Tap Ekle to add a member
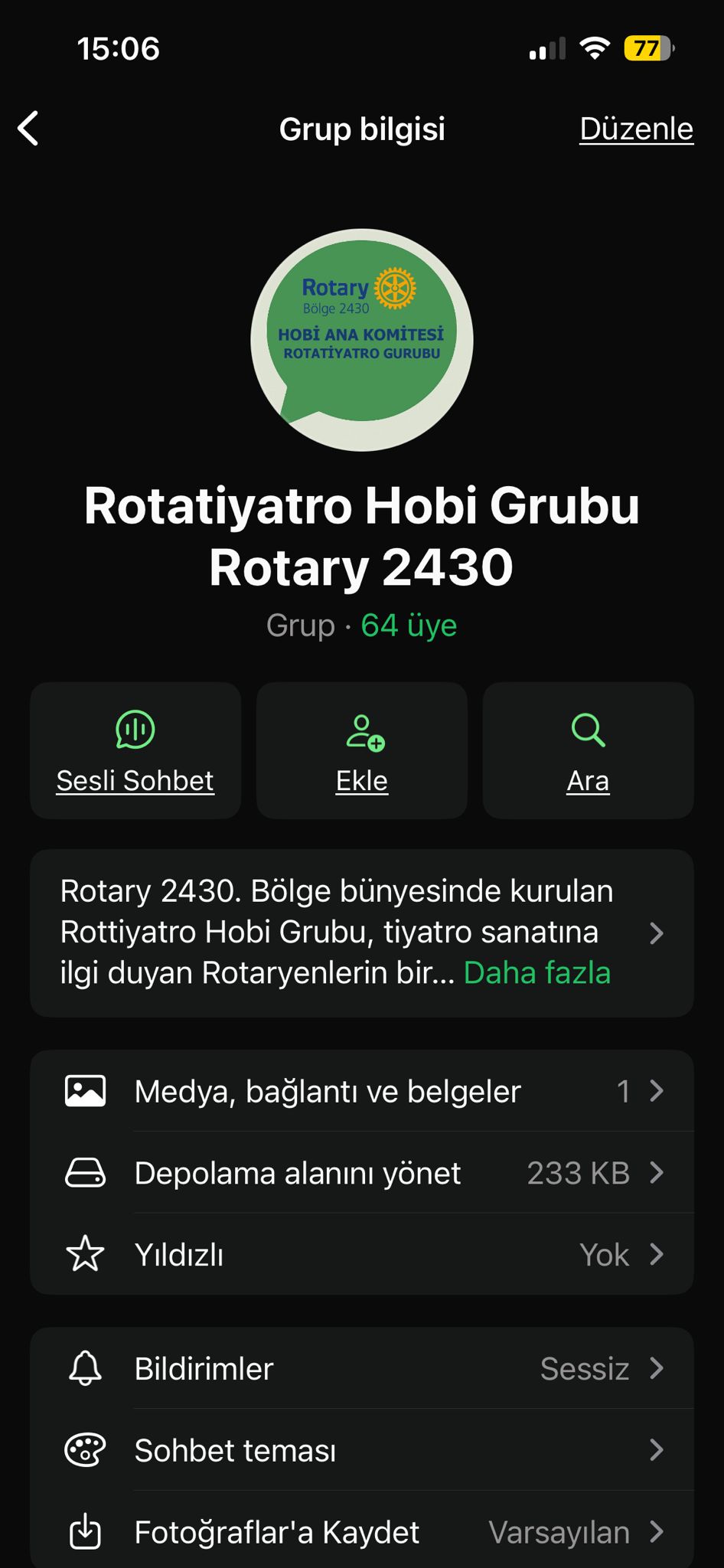Viewport: 724px width, 1568px height. pos(362,750)
